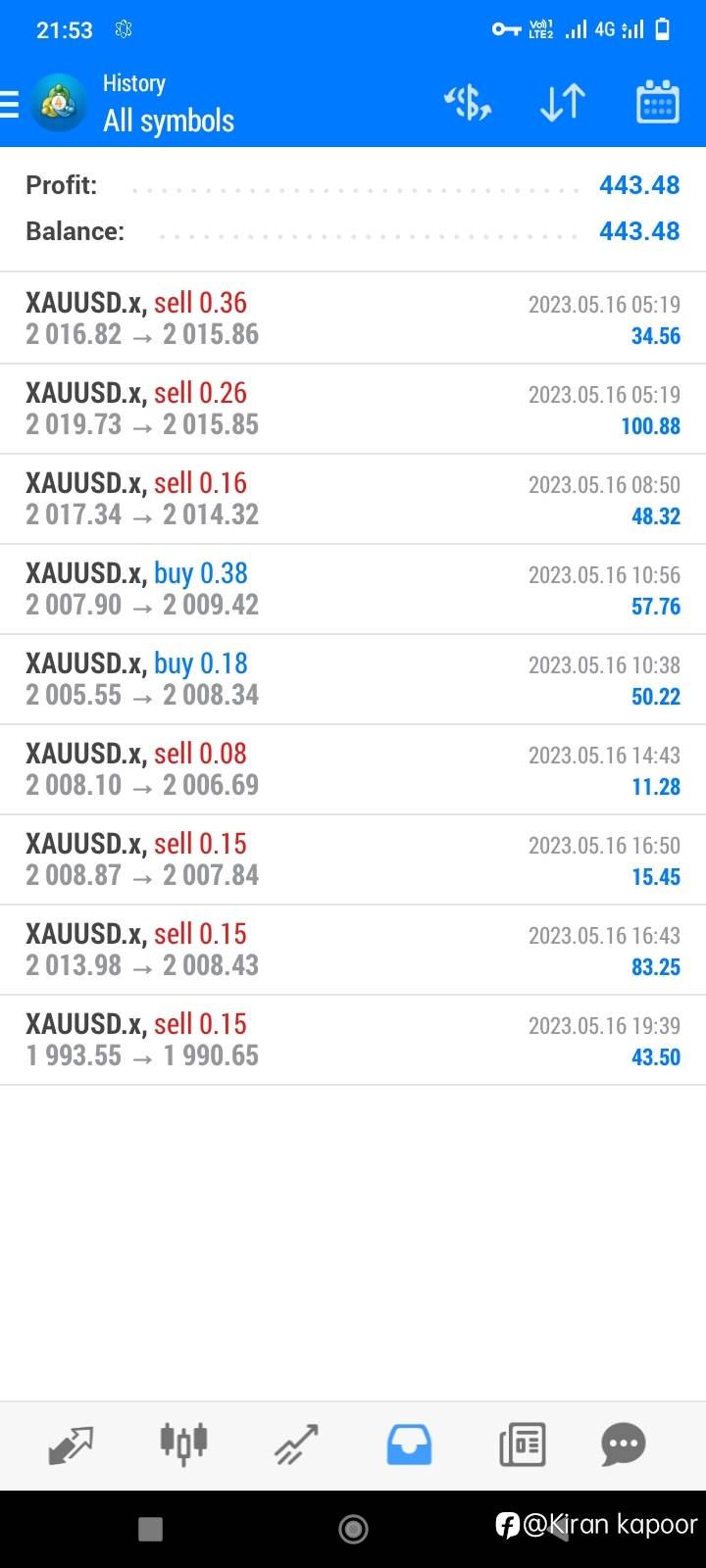The width and height of the screenshot is (706, 1568).
Task: Open the sort order options
Action: pyautogui.click(x=563, y=103)
